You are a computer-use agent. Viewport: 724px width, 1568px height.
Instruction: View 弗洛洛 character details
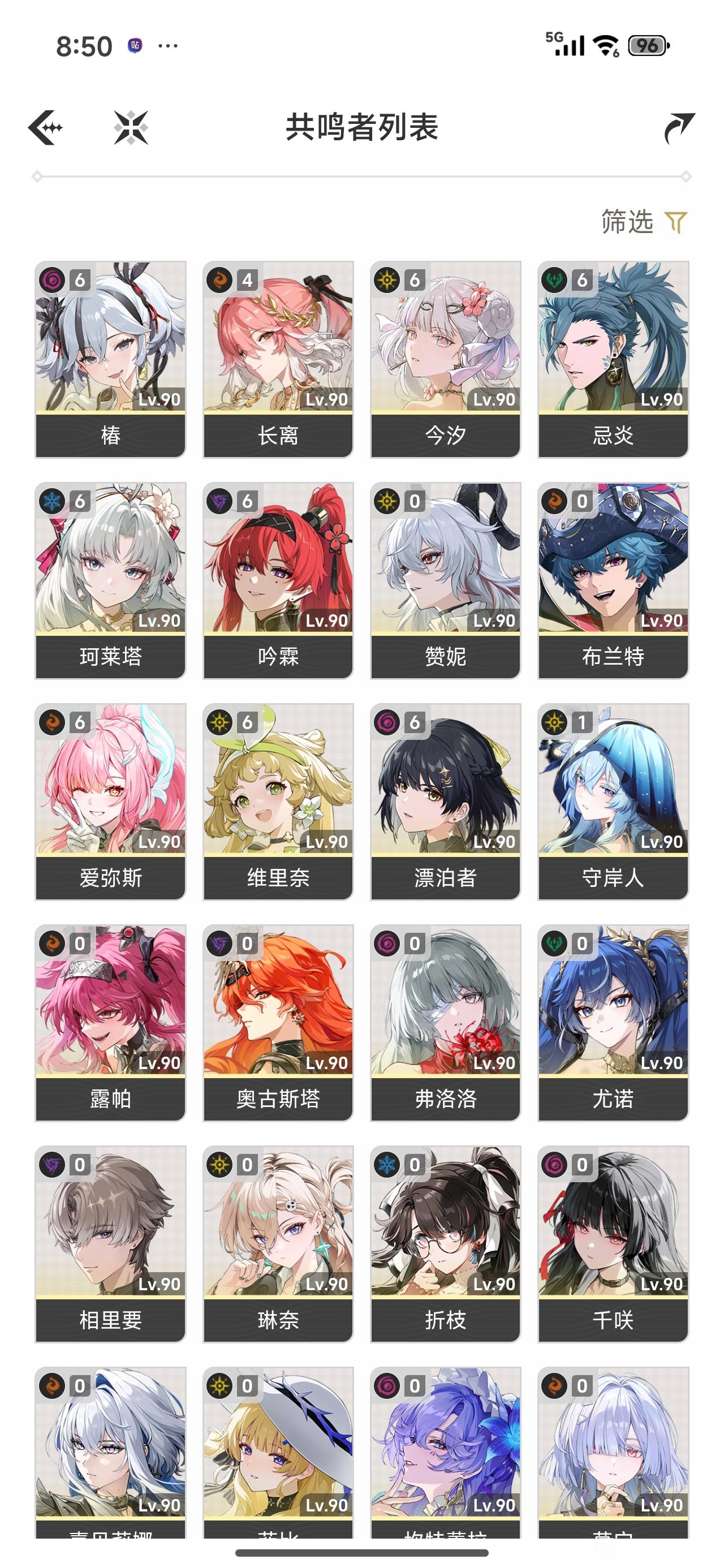click(446, 1023)
